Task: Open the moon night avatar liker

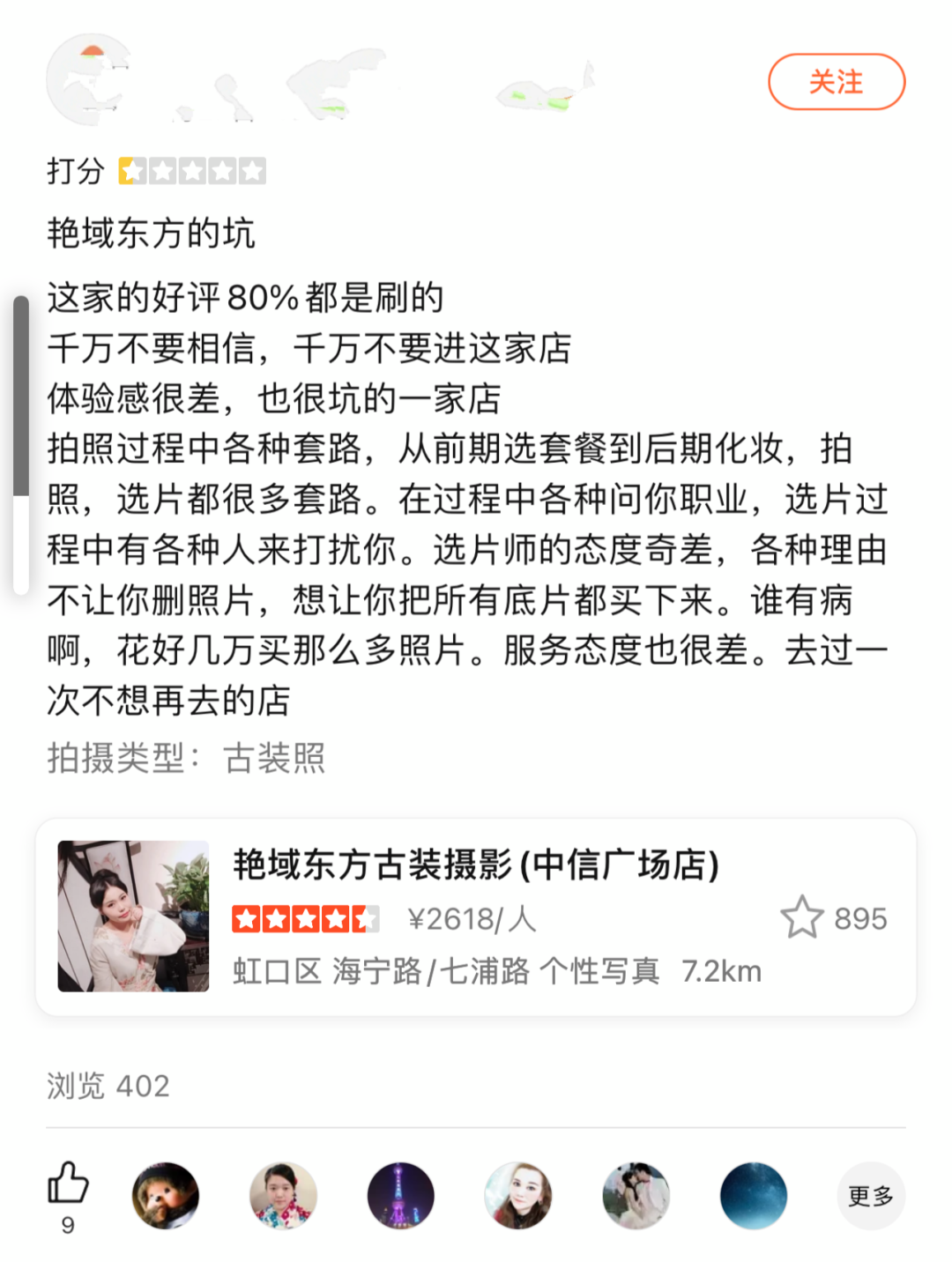Action: [x=754, y=1196]
